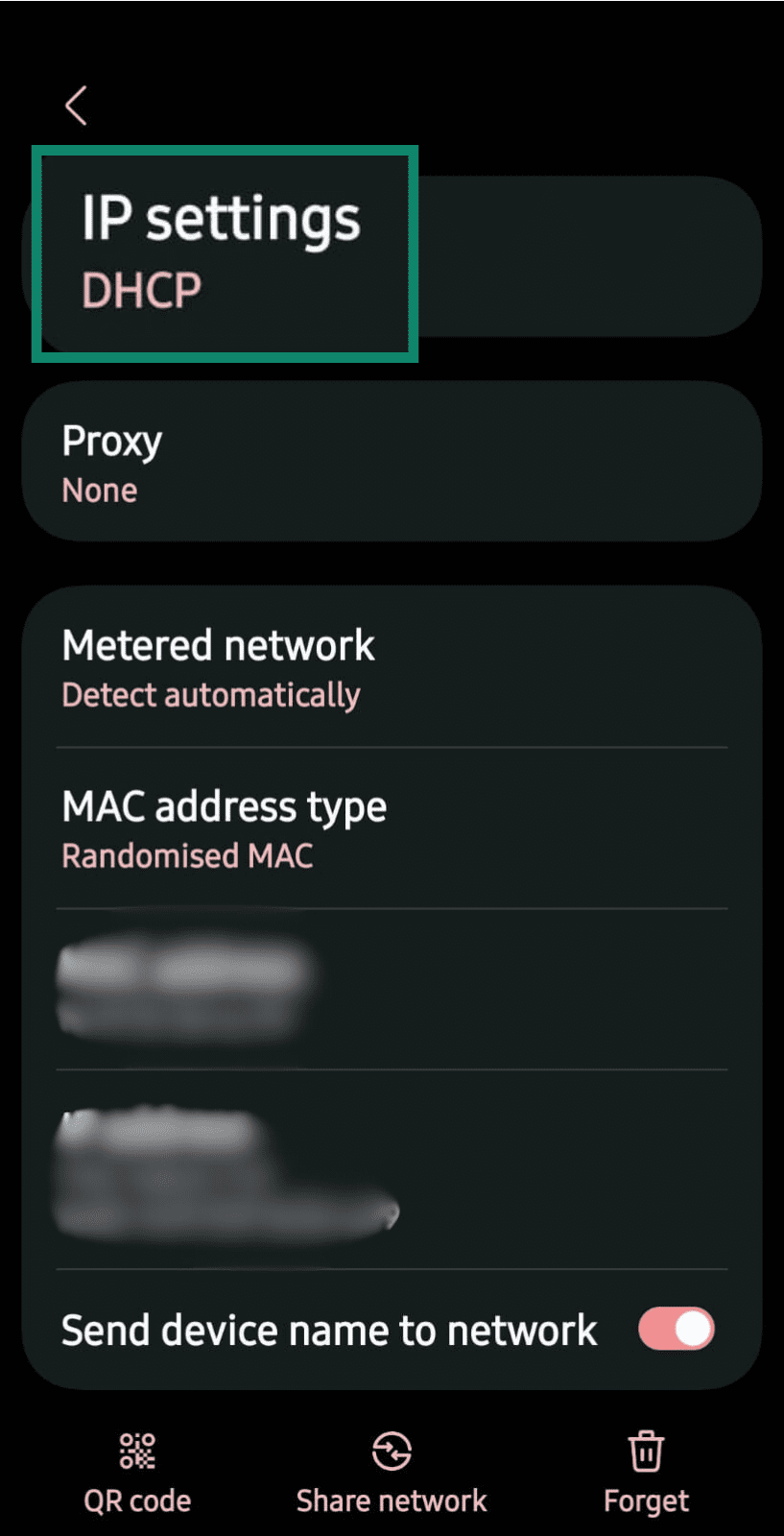Viewport: 784px width, 1536px height.
Task: Tap the Forget button label
Action: pos(645,1500)
